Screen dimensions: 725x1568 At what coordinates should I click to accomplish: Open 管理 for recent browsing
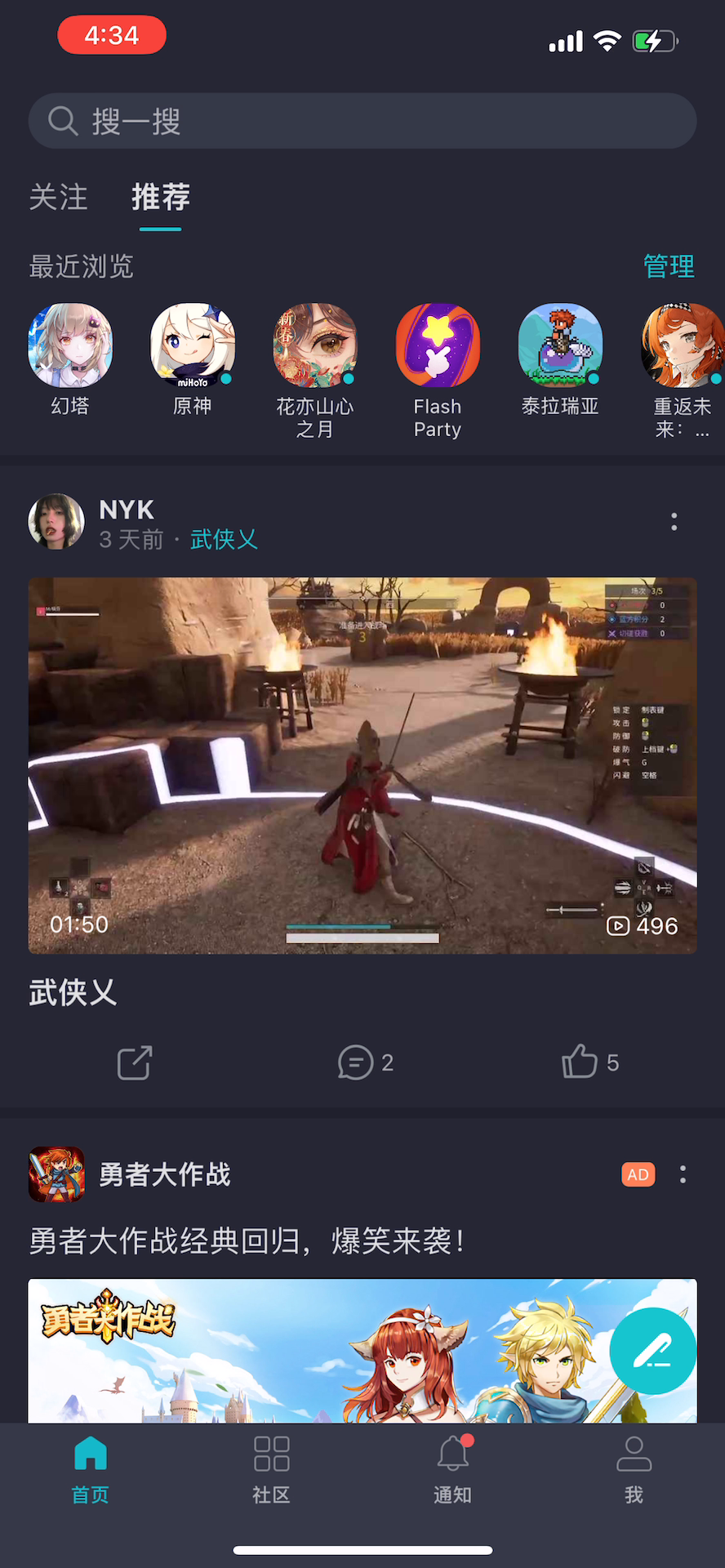pos(669,266)
